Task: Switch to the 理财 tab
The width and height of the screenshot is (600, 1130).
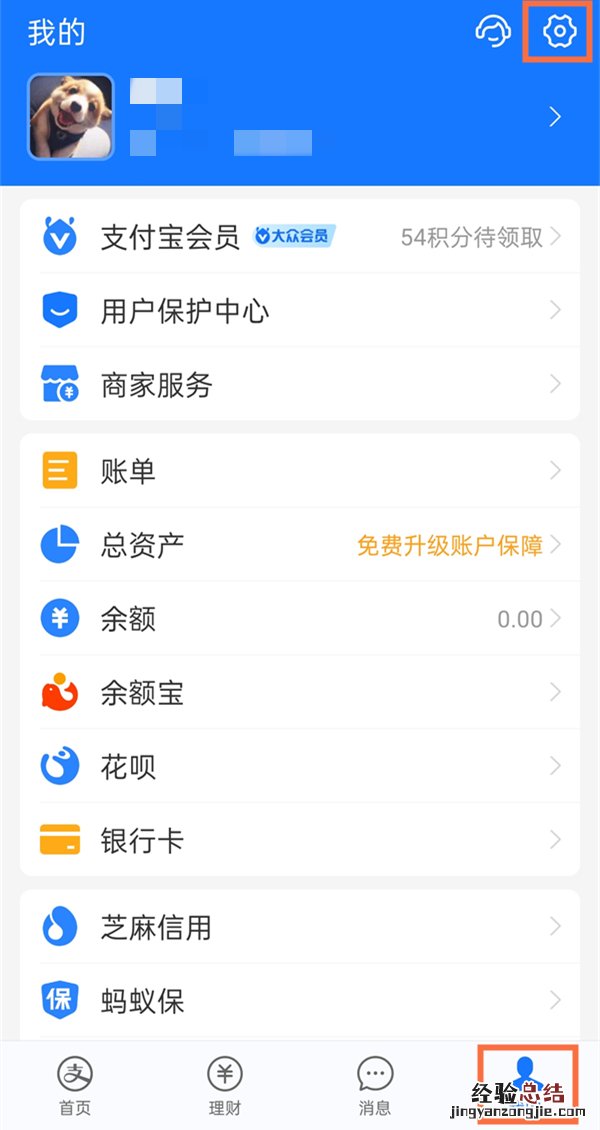Action: 225,1086
